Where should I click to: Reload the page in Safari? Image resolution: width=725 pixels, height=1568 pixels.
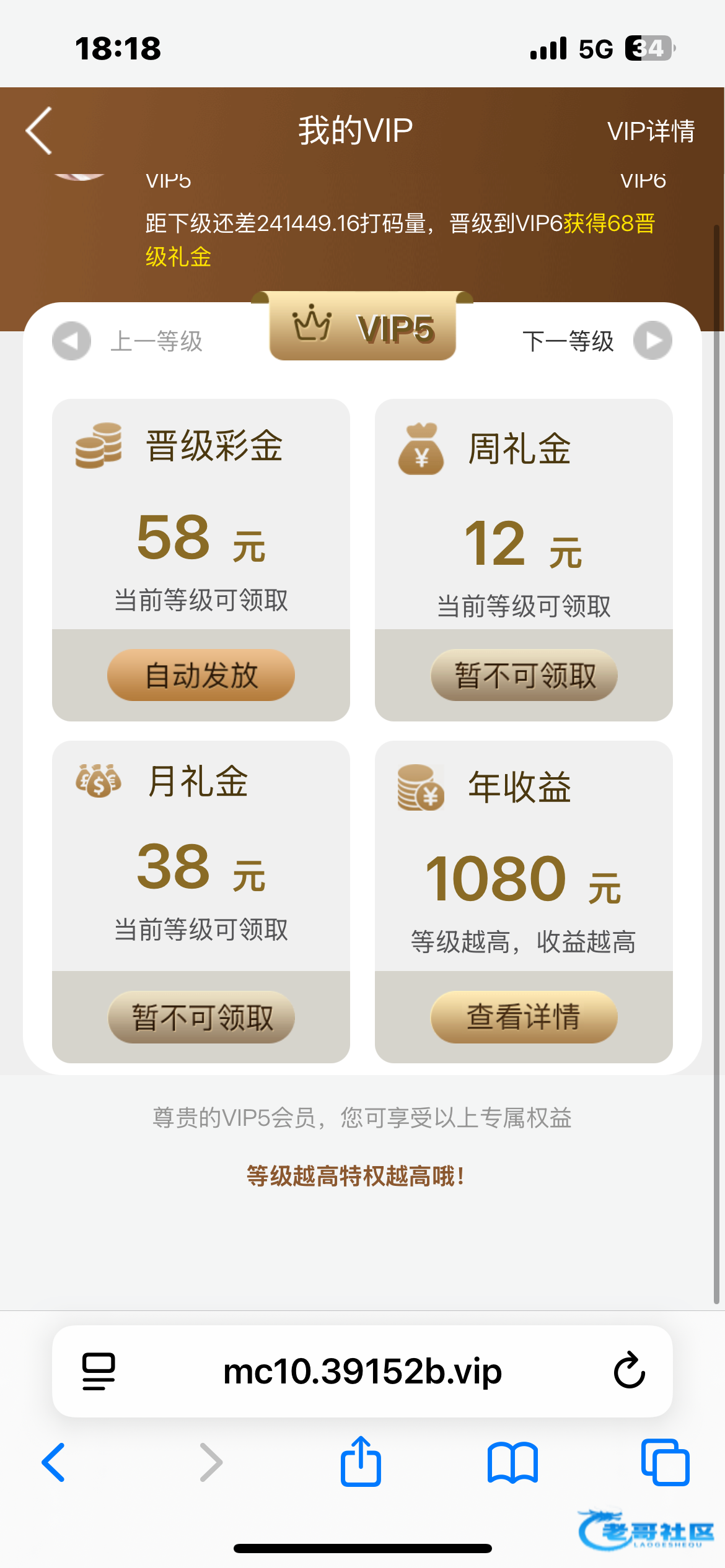(629, 1370)
